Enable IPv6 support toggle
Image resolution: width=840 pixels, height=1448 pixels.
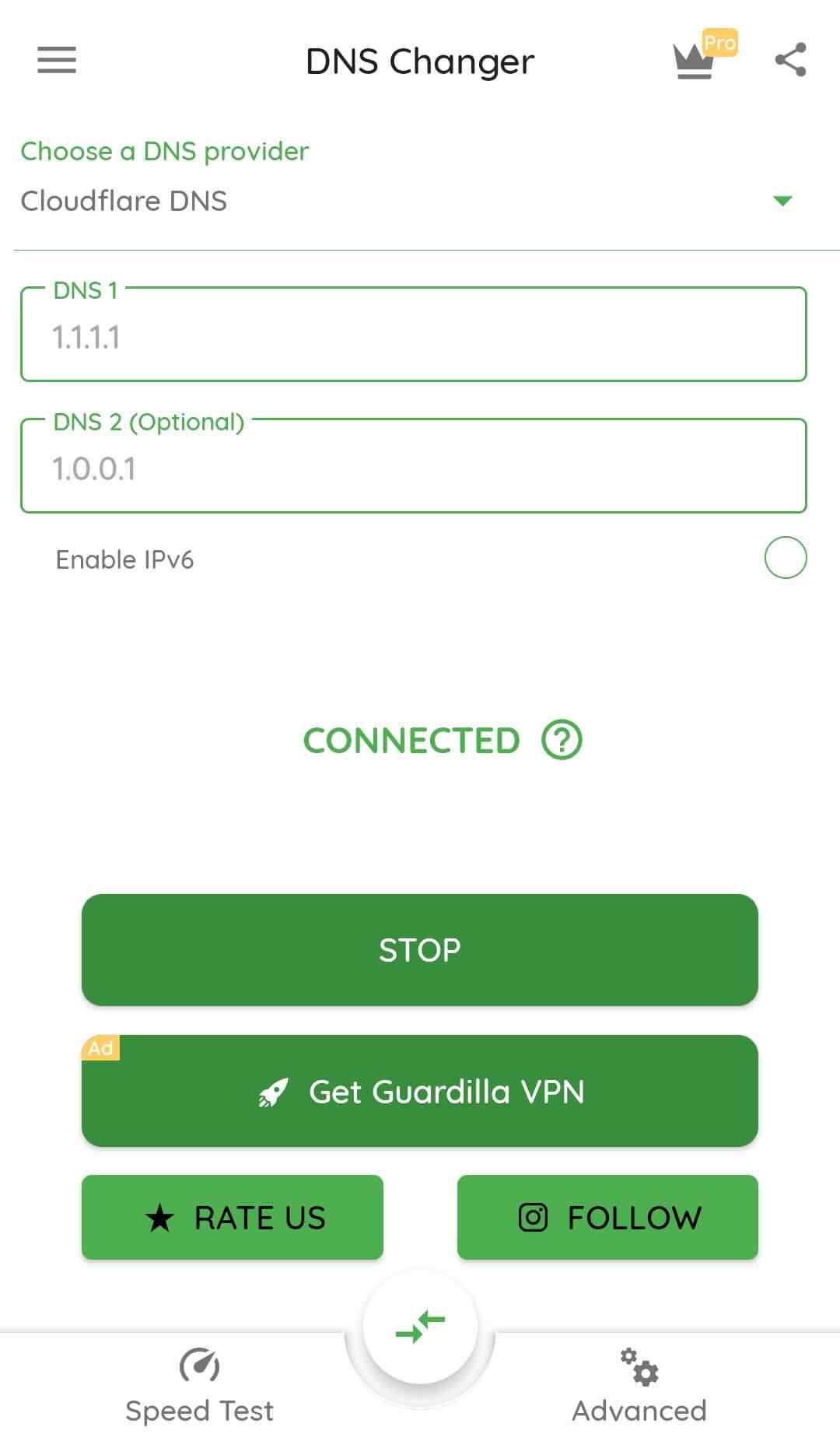pyautogui.click(x=786, y=557)
